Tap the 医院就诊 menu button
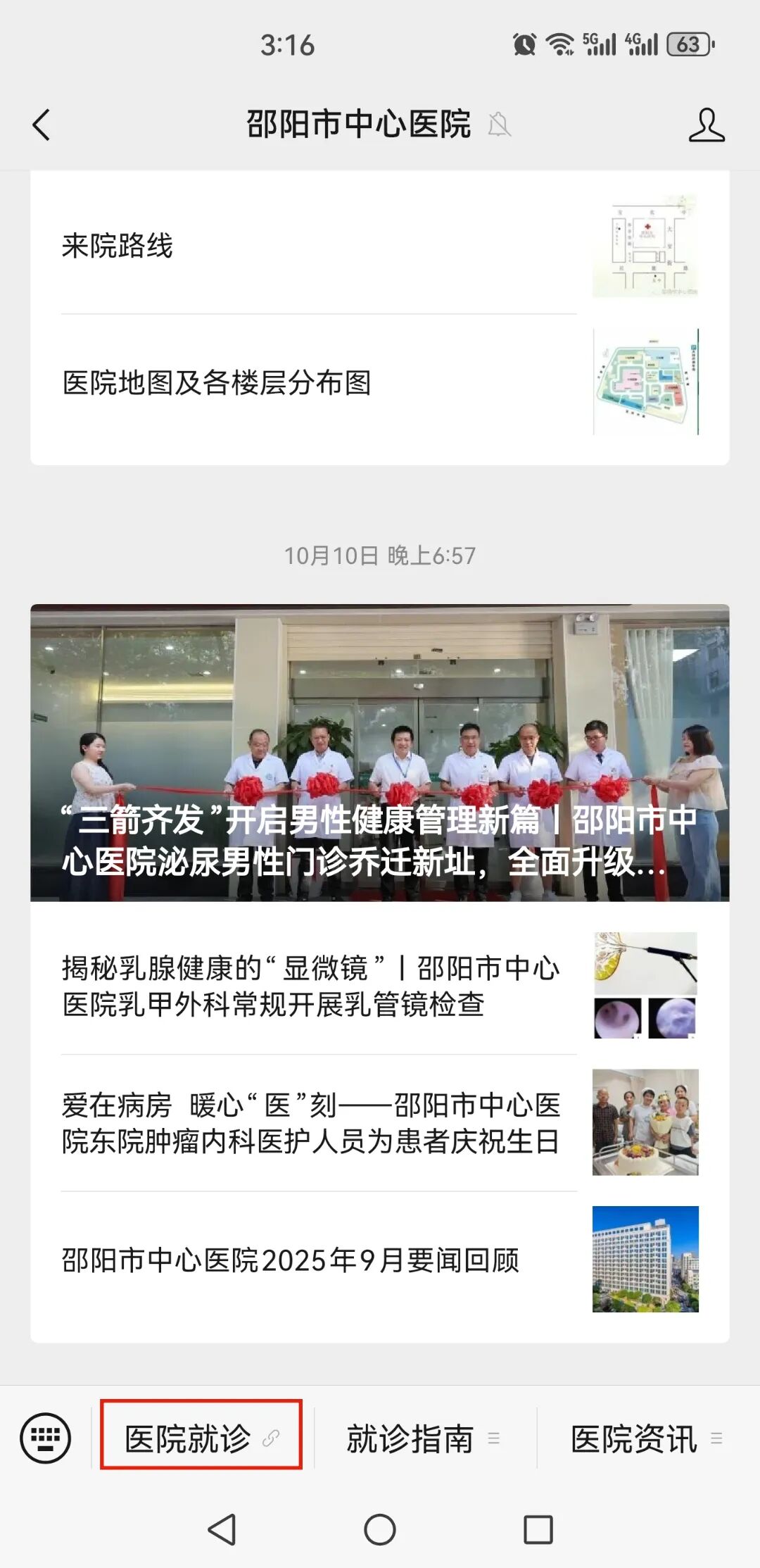Viewport: 760px width, 1568px height. [x=201, y=1438]
